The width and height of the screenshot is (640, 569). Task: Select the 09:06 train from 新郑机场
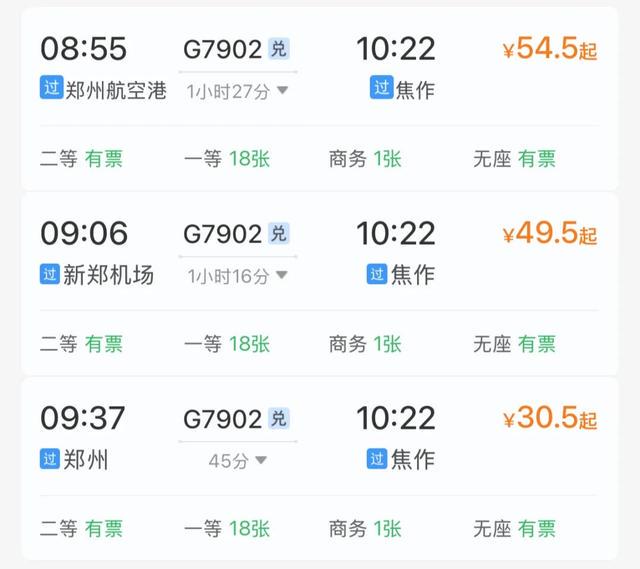point(84,233)
